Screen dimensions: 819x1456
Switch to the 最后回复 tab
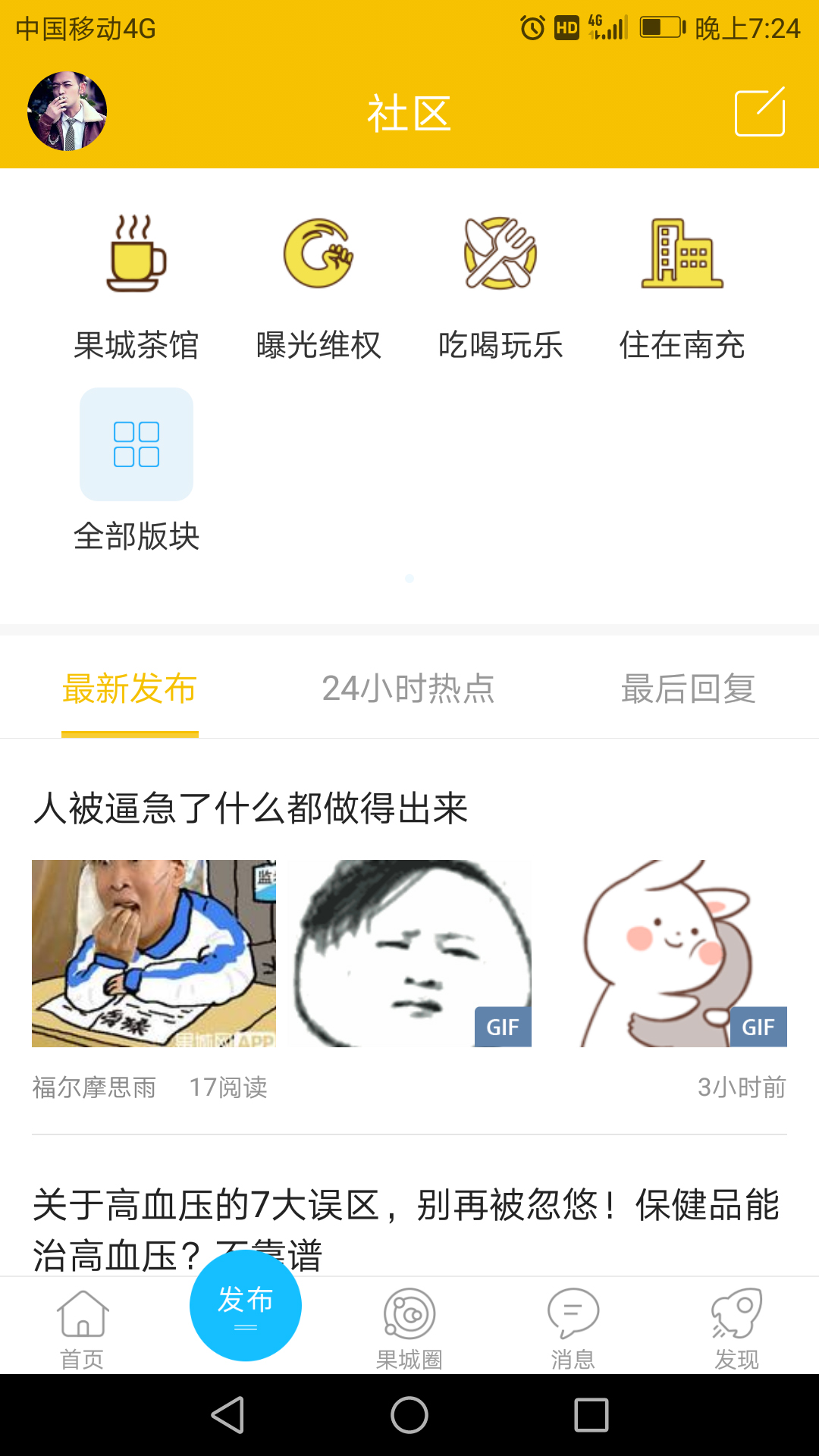(x=689, y=689)
